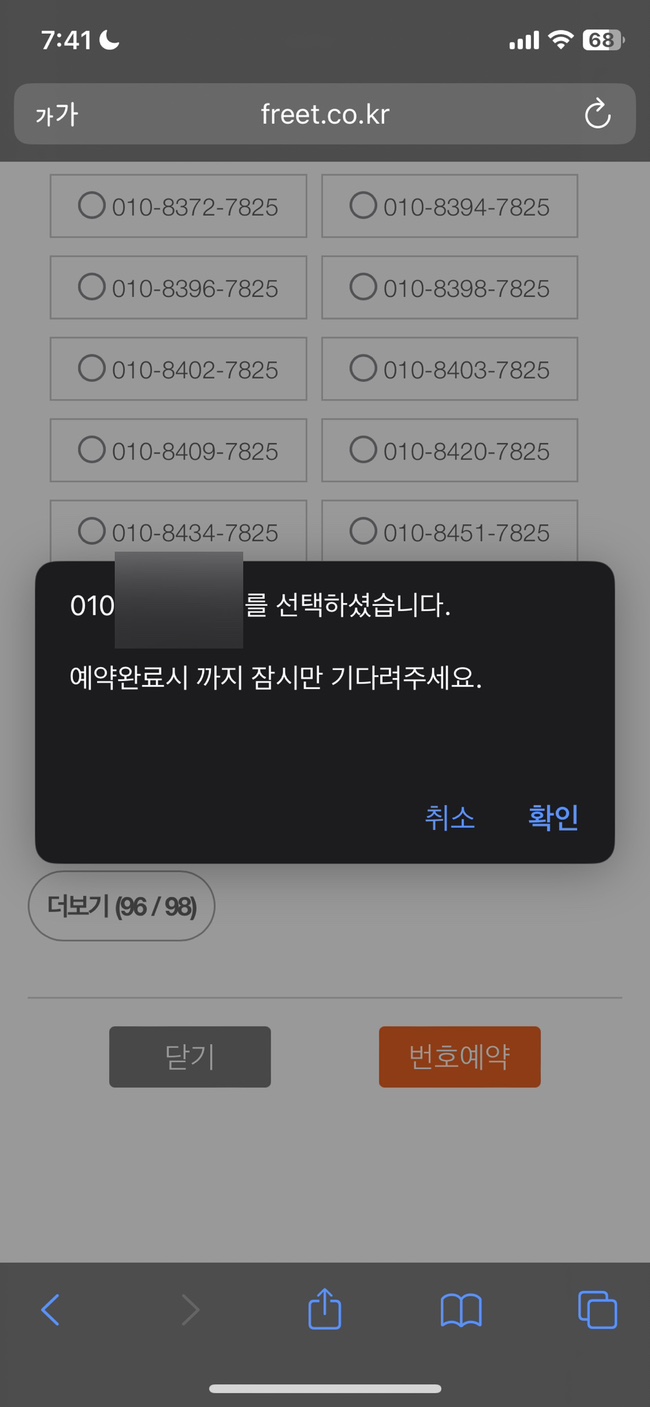The width and height of the screenshot is (650, 1407).
Task: Go back to the previous page
Action: 50,1309
